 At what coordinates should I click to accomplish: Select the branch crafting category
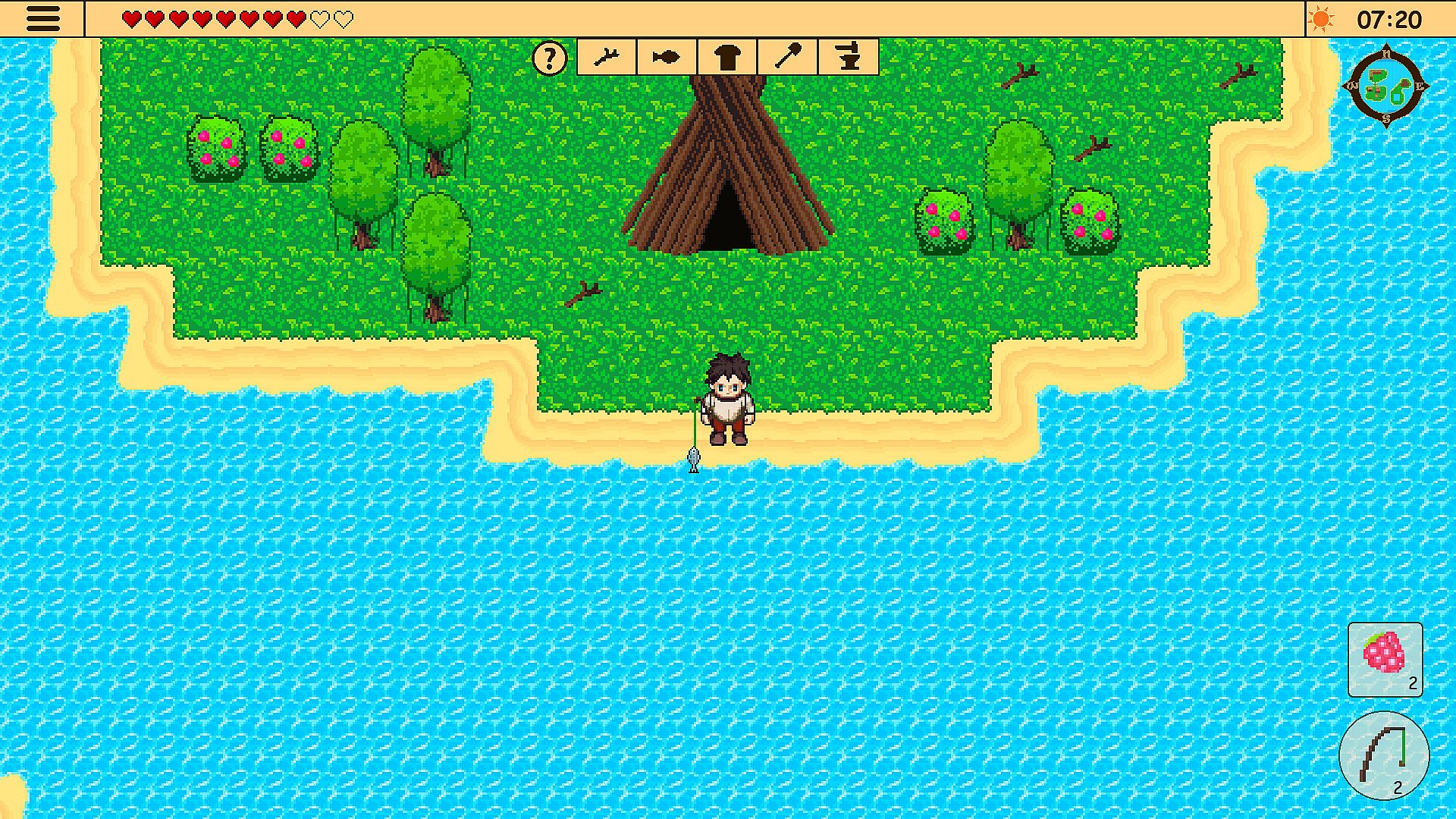point(607,58)
